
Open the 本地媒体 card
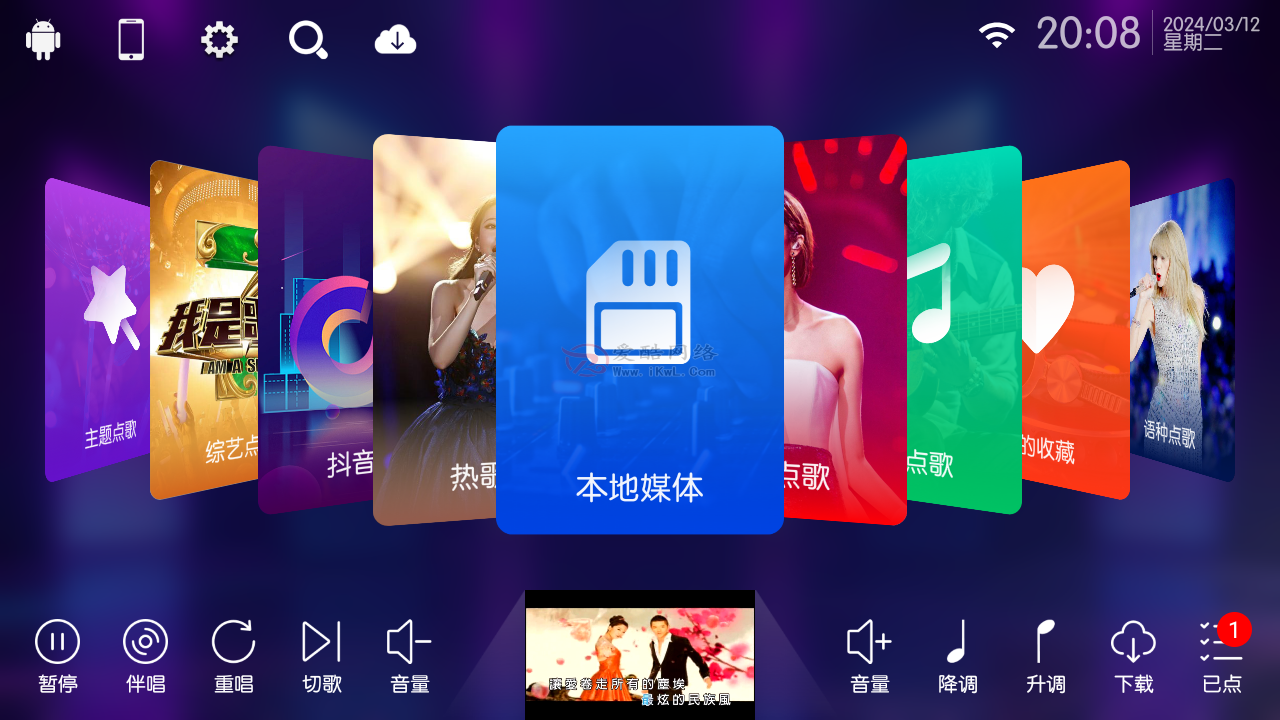(x=639, y=330)
